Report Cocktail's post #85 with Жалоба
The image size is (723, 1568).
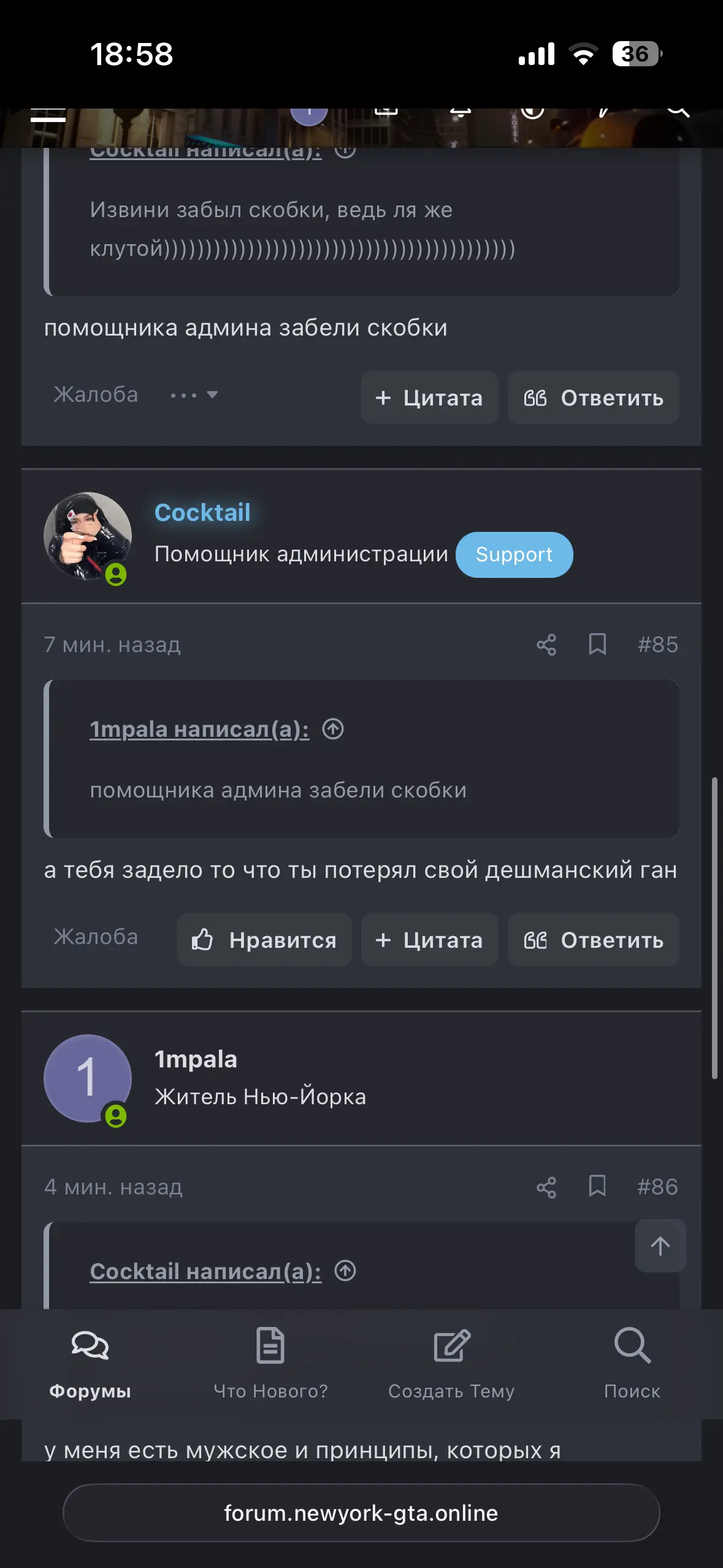(x=96, y=937)
